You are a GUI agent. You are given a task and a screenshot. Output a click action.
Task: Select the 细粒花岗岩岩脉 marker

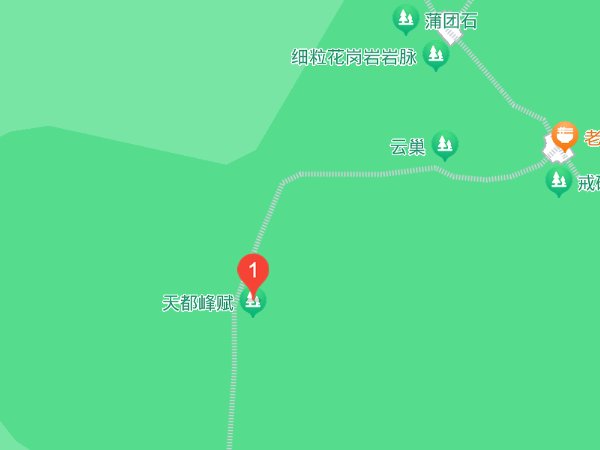[x=435, y=56]
